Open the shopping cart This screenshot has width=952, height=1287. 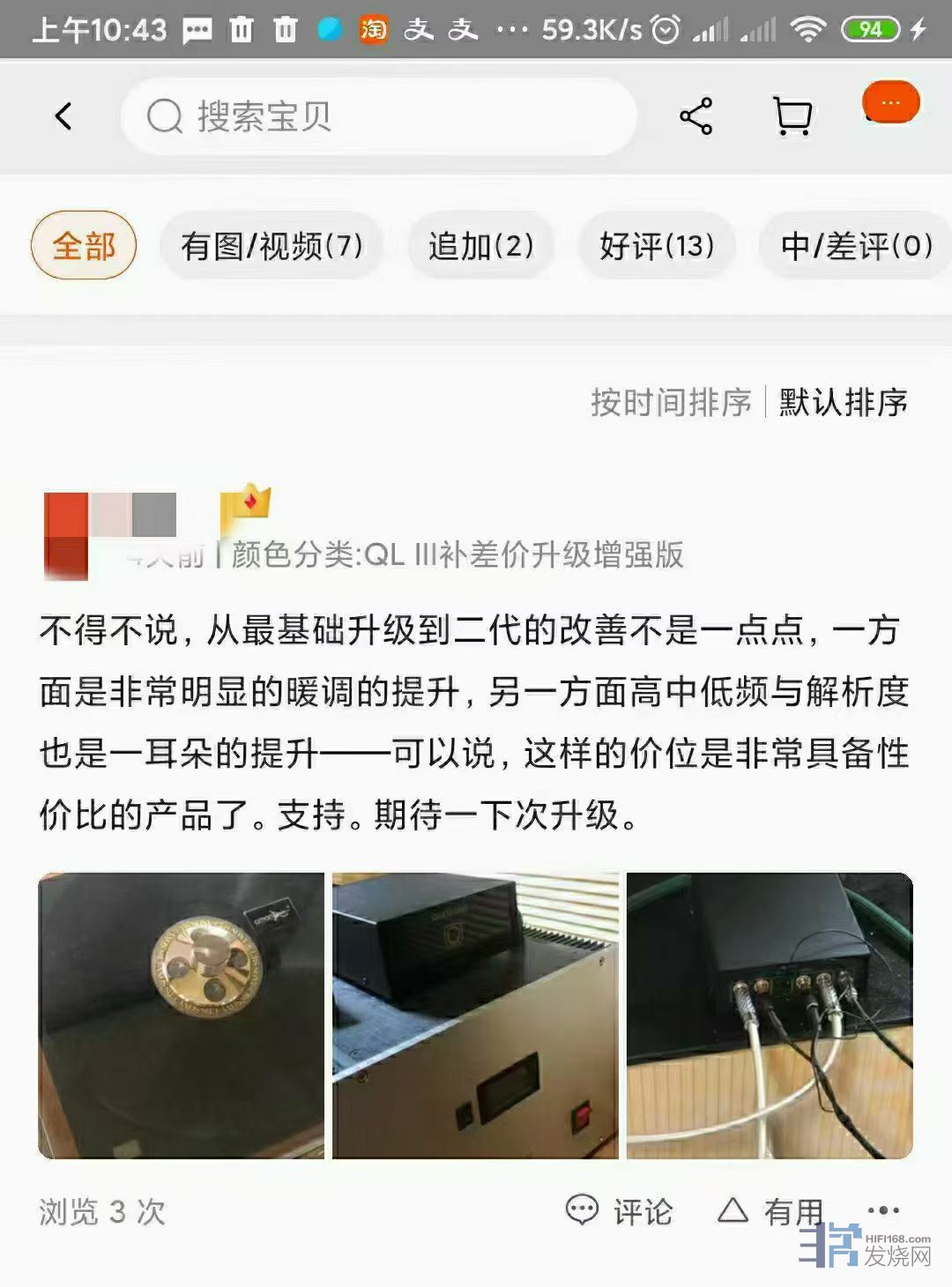(x=792, y=116)
